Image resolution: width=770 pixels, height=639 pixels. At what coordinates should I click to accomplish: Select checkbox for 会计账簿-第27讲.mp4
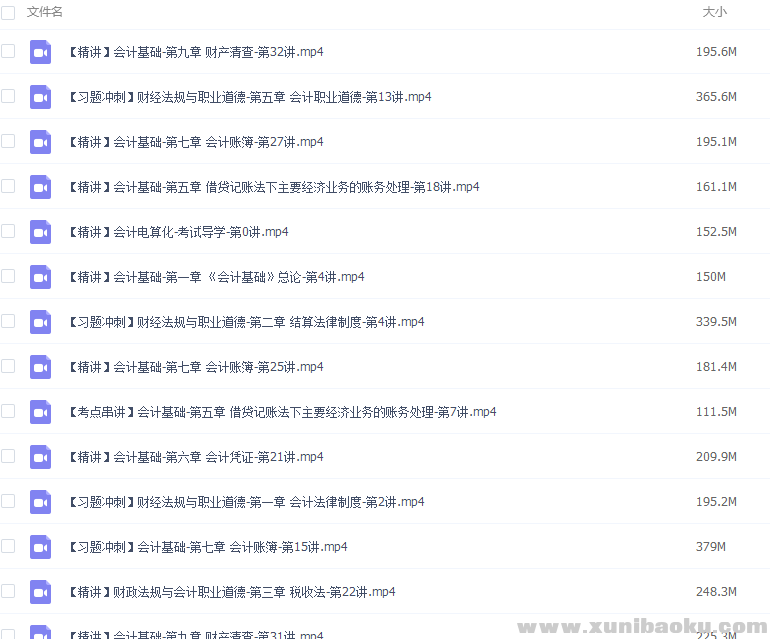pos(8,142)
